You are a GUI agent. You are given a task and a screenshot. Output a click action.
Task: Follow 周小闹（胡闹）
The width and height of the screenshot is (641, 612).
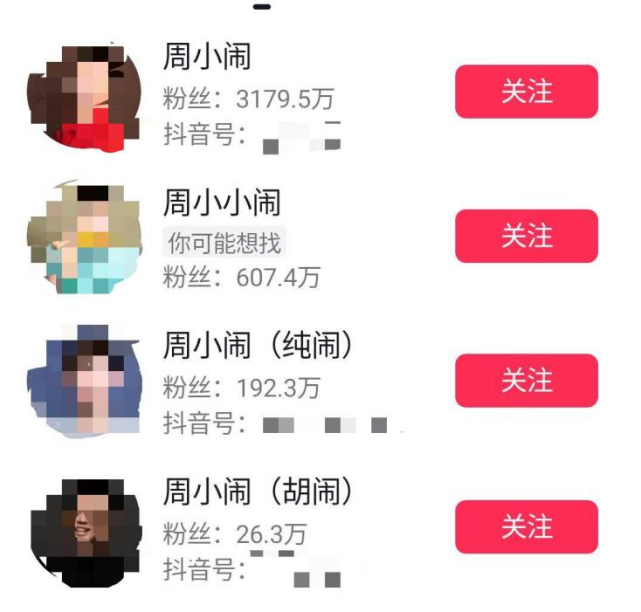(526, 527)
